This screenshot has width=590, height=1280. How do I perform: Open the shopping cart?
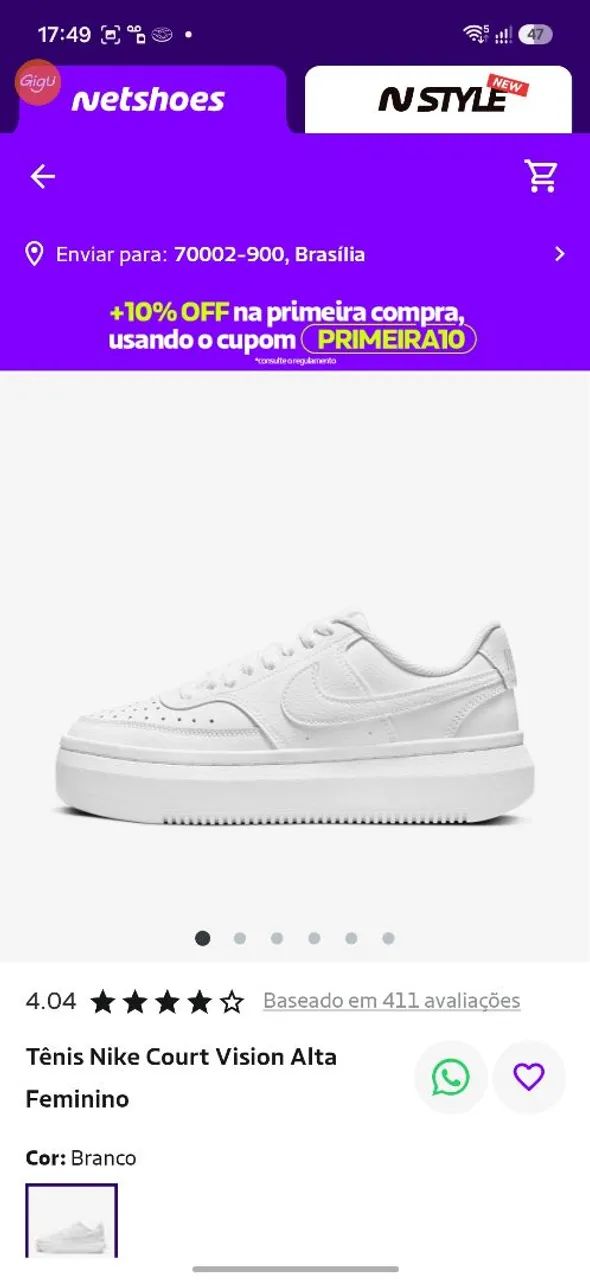(542, 176)
